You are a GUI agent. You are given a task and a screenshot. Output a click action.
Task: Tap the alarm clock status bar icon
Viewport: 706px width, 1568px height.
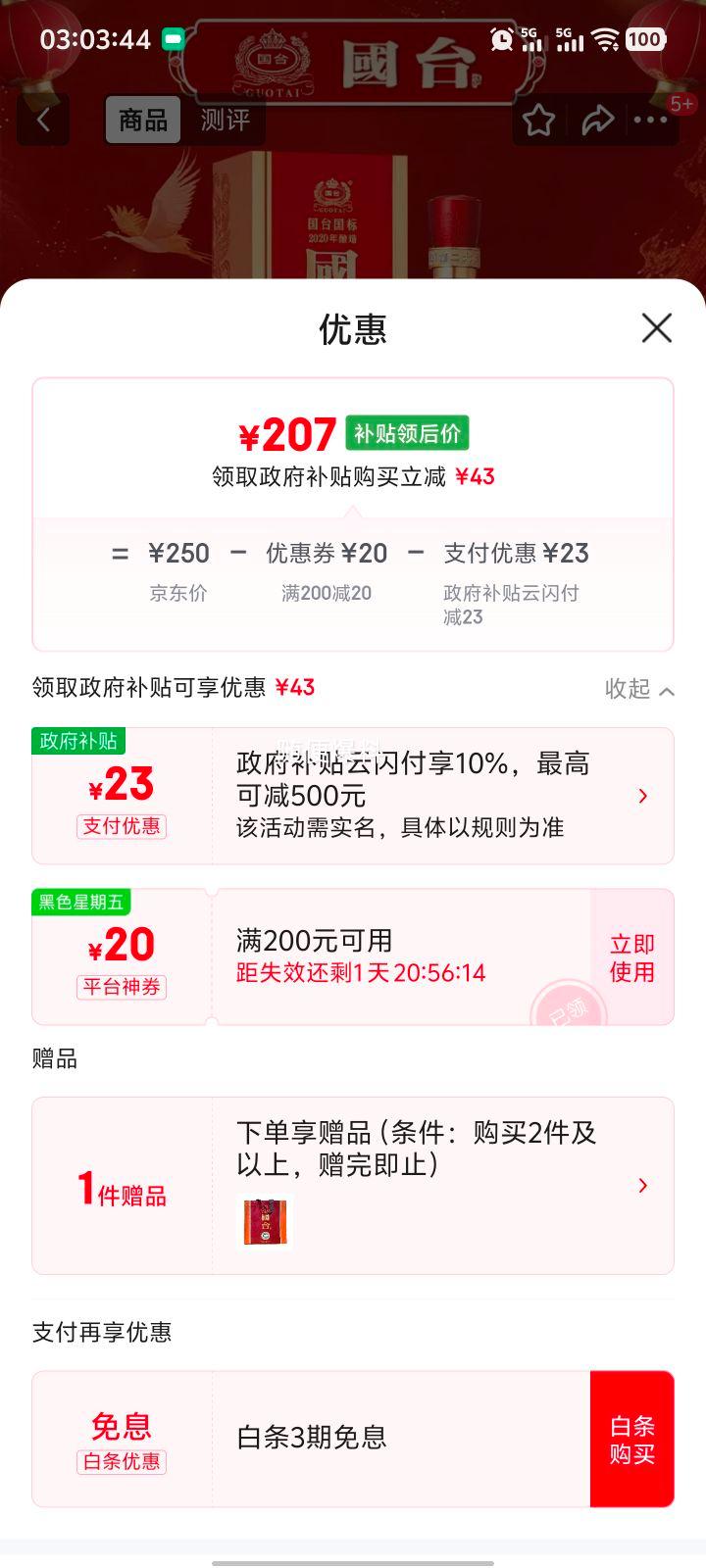tap(504, 39)
